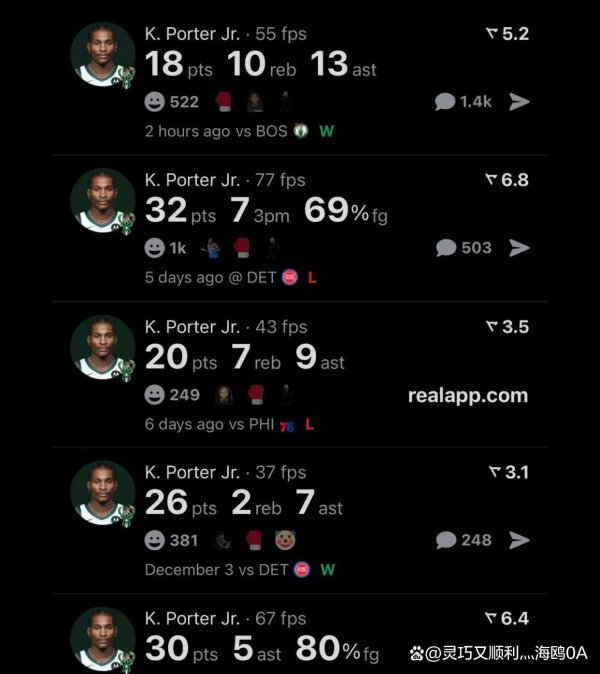Image resolution: width=600 pixels, height=674 pixels.
Task: View the 503 comments on the 32-point game
Action: pos(465,248)
